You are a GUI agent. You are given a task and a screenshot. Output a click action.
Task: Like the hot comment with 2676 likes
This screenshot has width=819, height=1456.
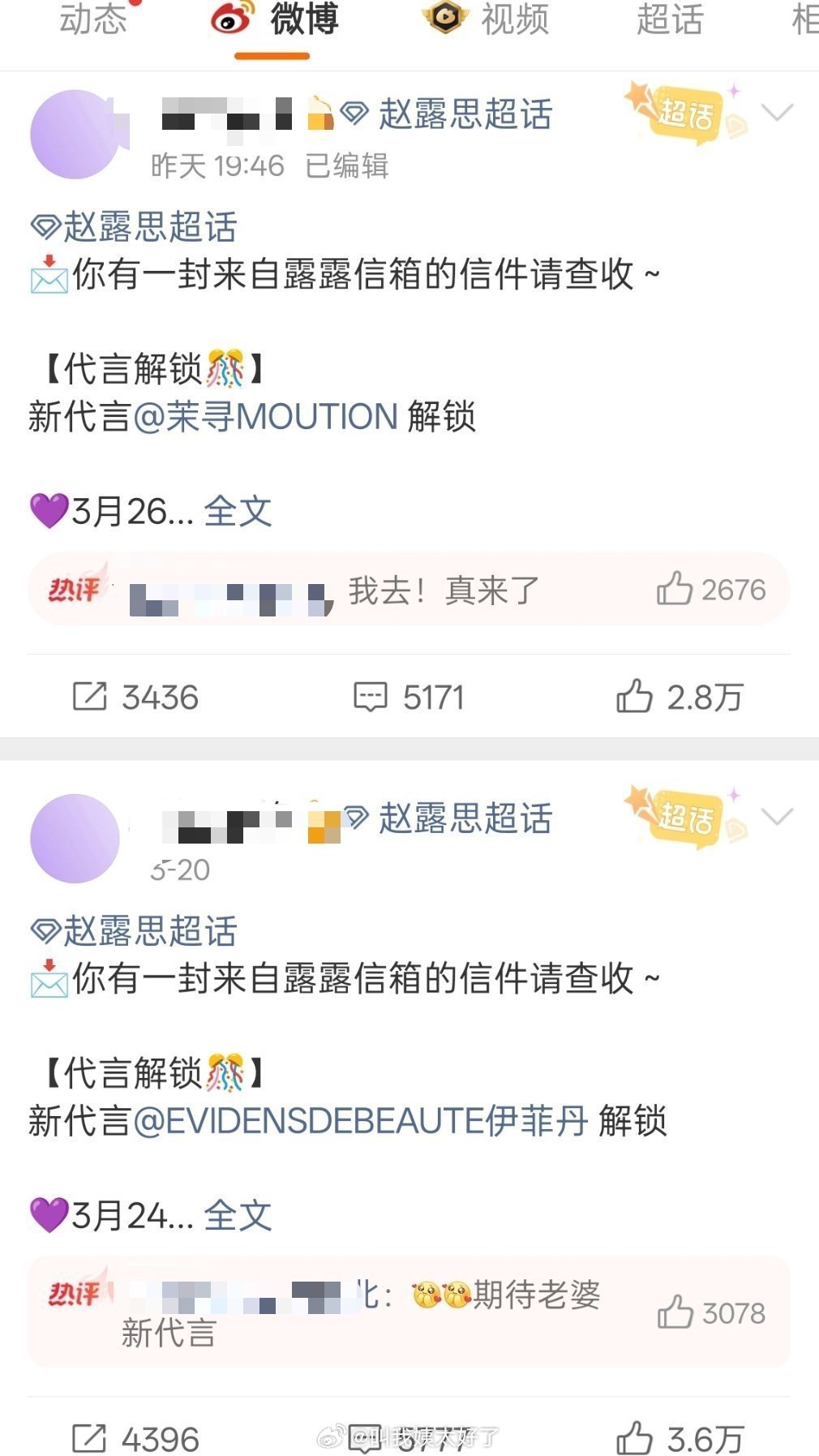point(674,591)
